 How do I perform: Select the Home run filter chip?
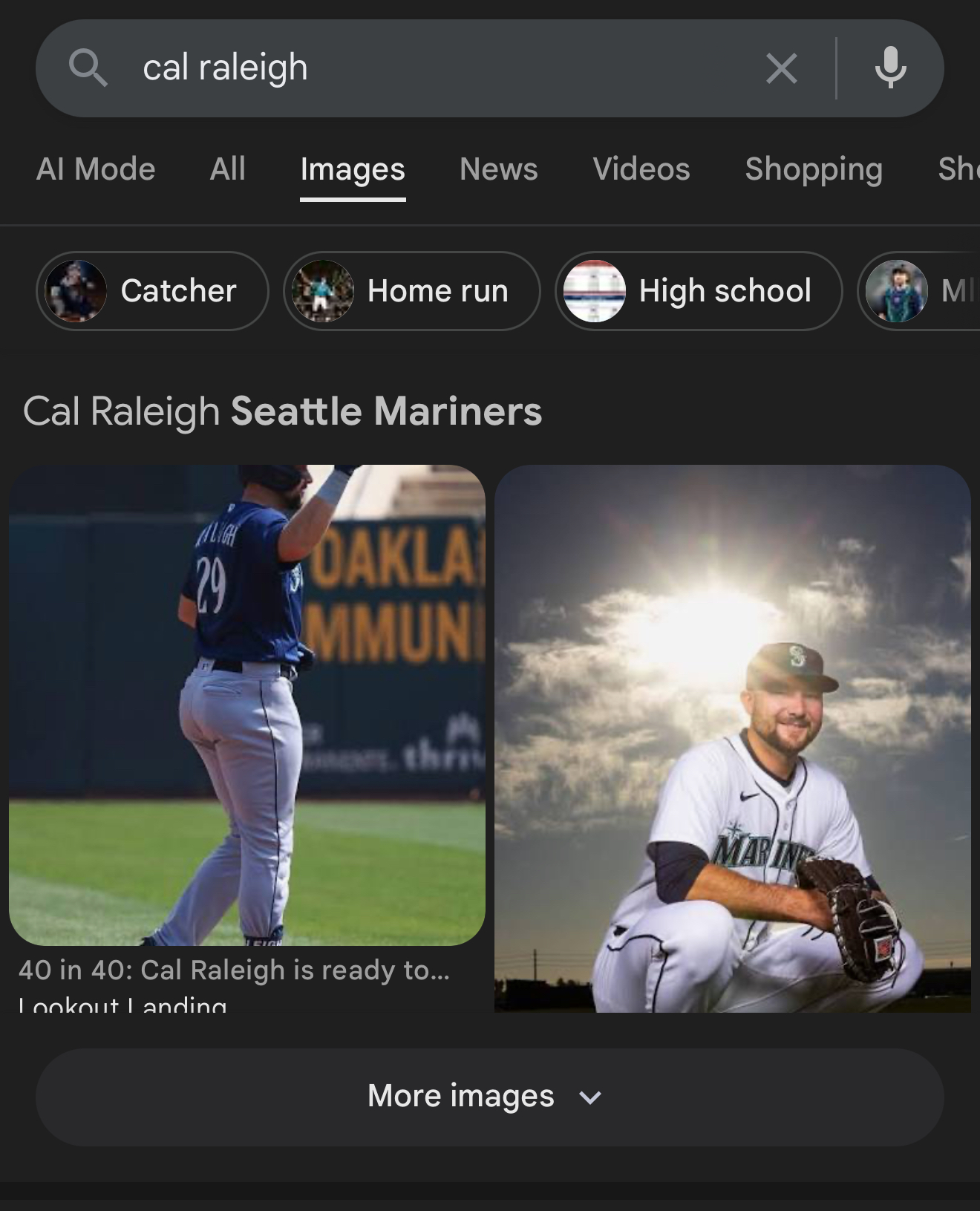[x=411, y=291]
